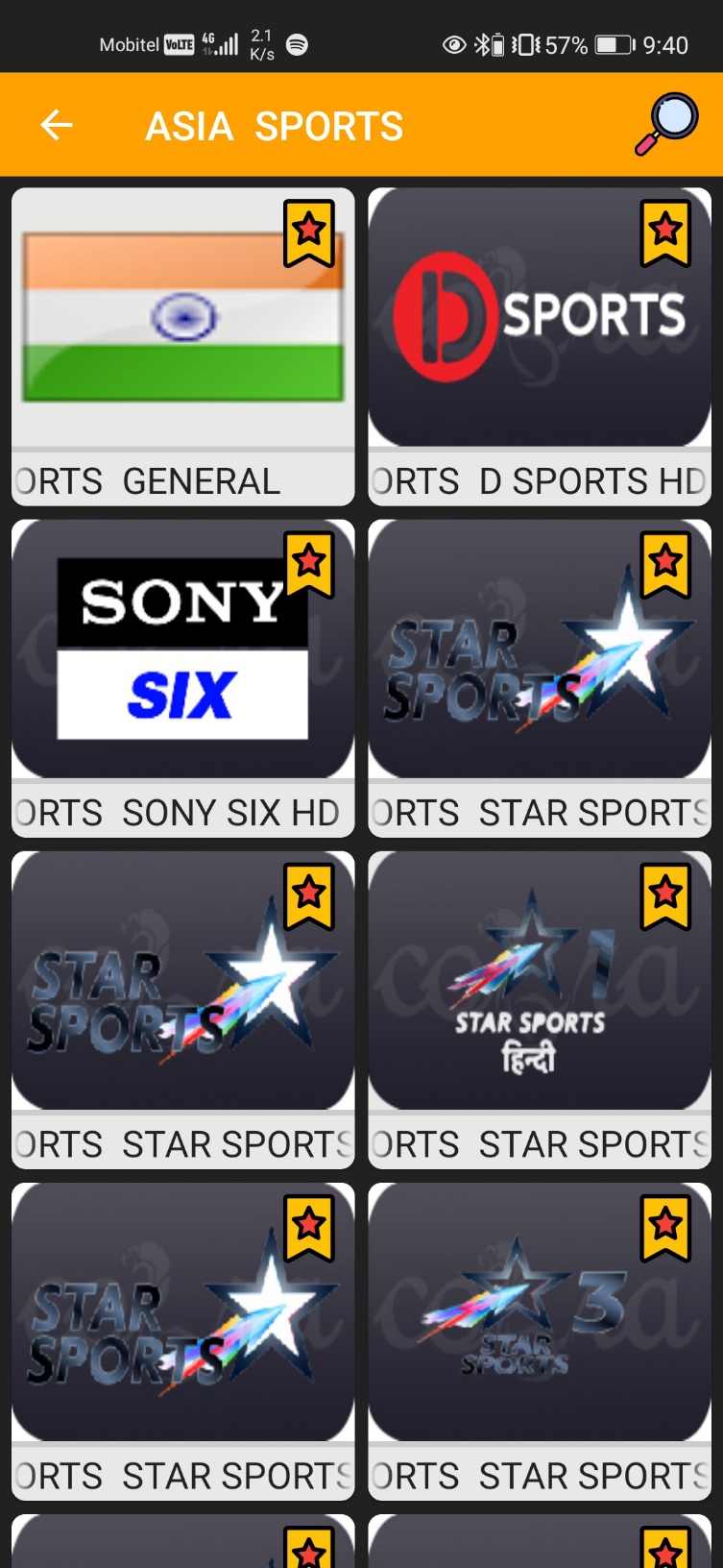Open the magnifying glass search
The height and width of the screenshot is (1568, 723).
666,124
